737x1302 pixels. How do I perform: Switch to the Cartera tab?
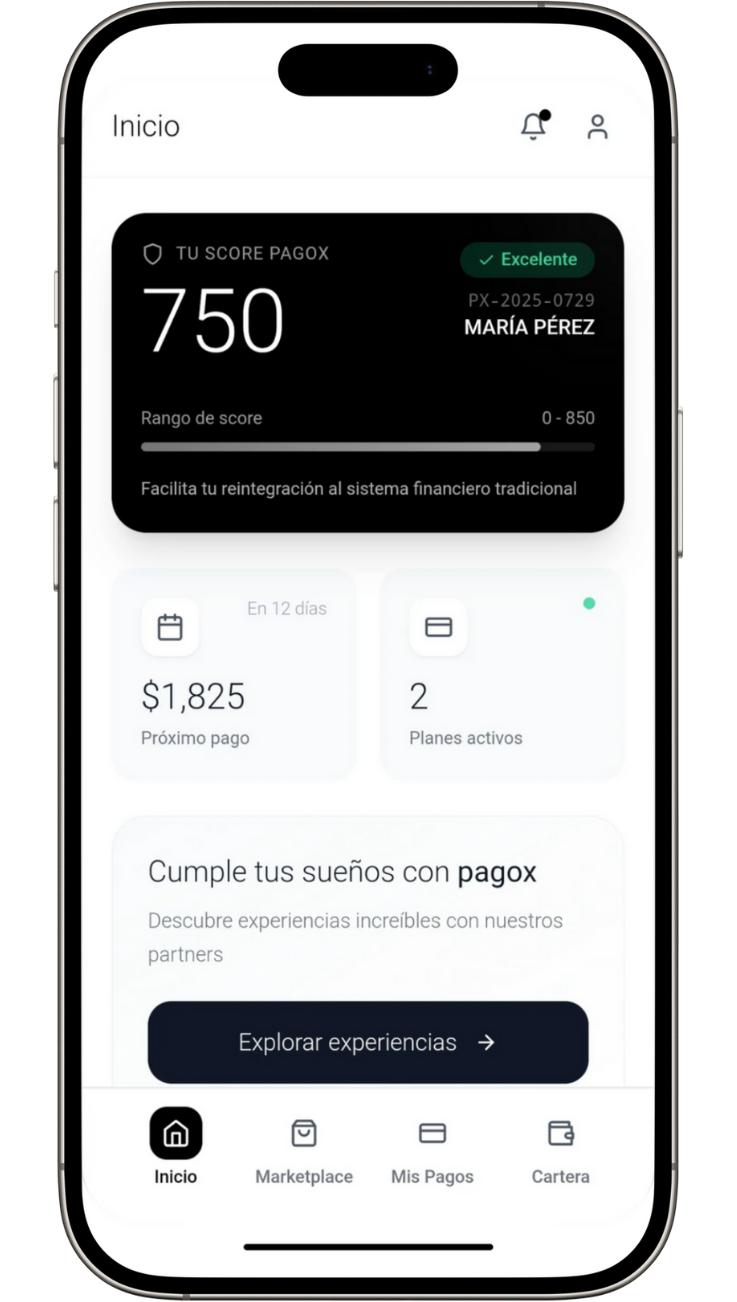560,1147
